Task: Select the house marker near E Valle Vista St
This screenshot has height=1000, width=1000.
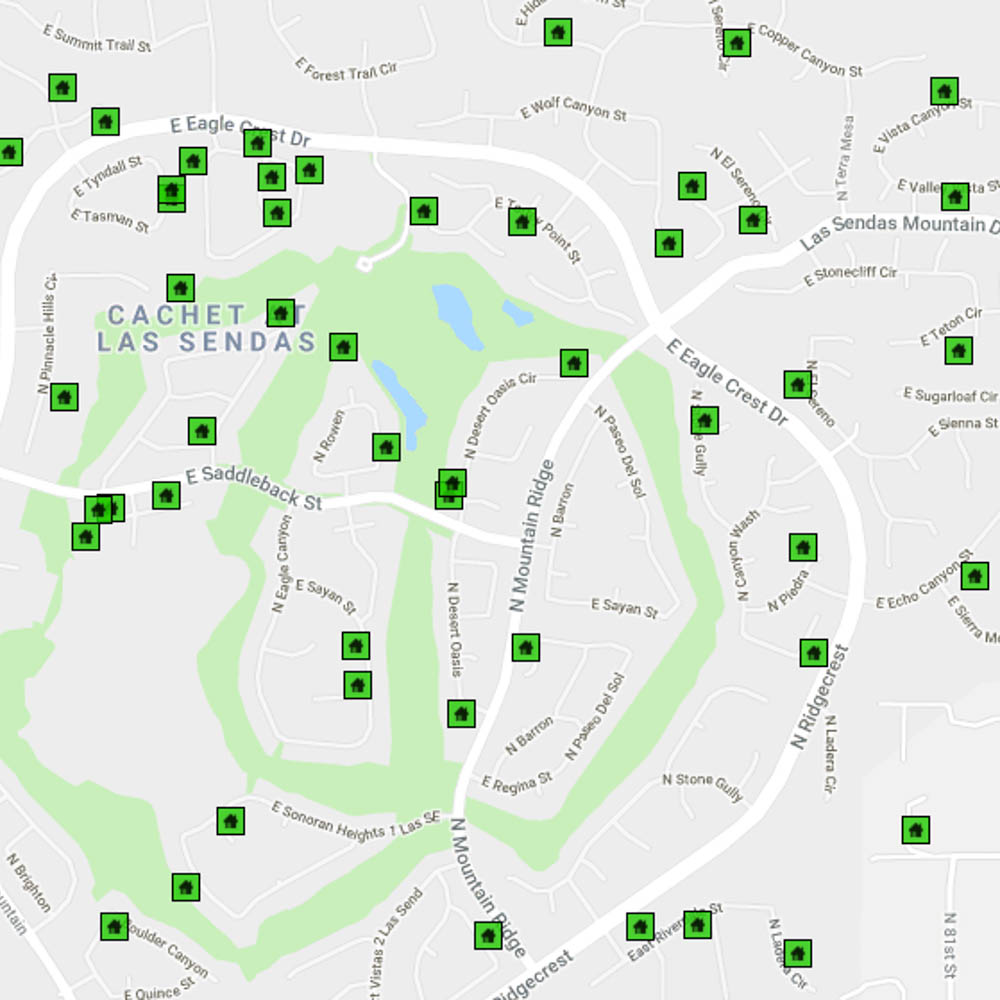Action: tap(955, 196)
